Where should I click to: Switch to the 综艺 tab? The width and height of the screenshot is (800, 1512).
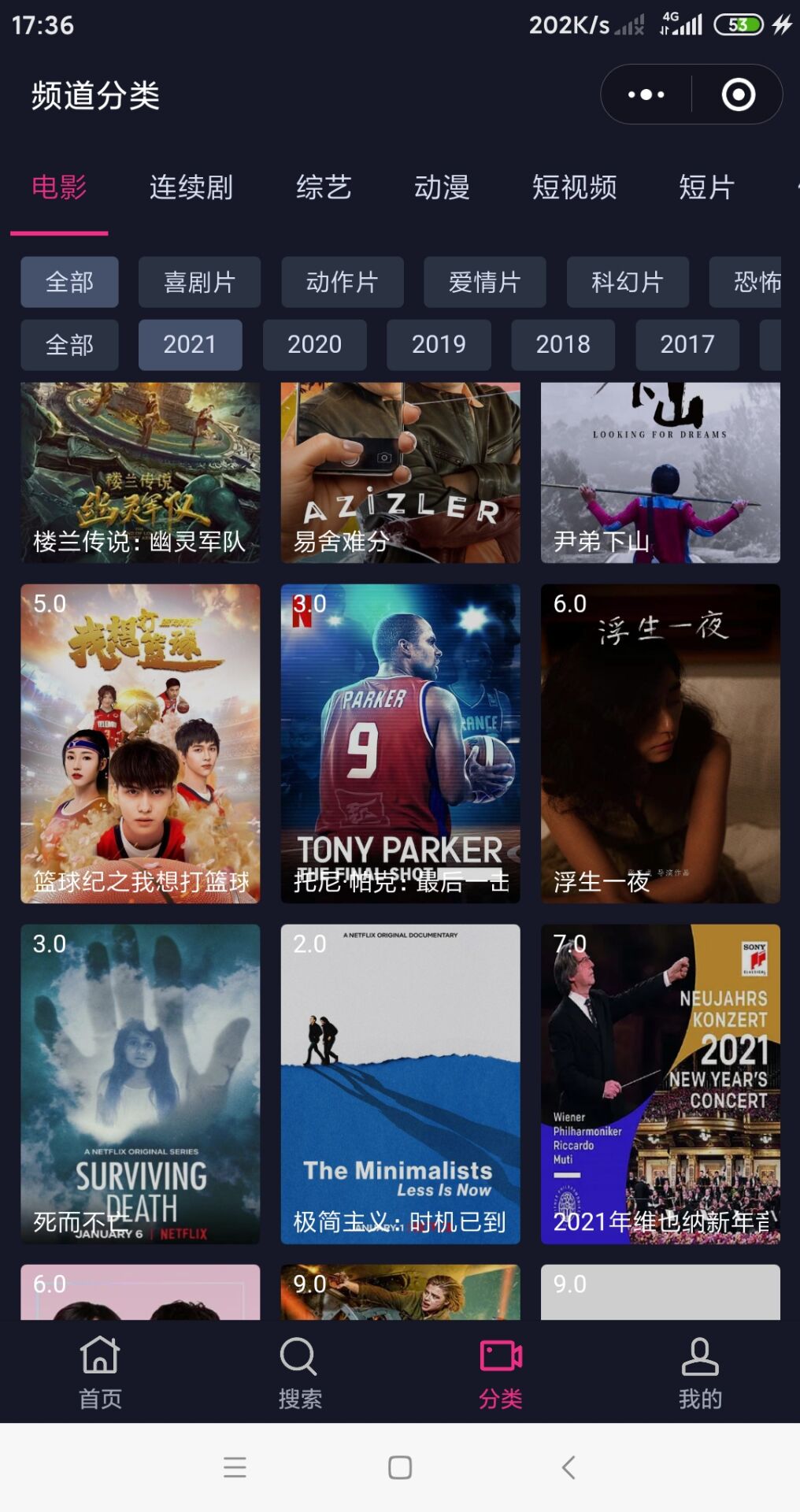(324, 187)
